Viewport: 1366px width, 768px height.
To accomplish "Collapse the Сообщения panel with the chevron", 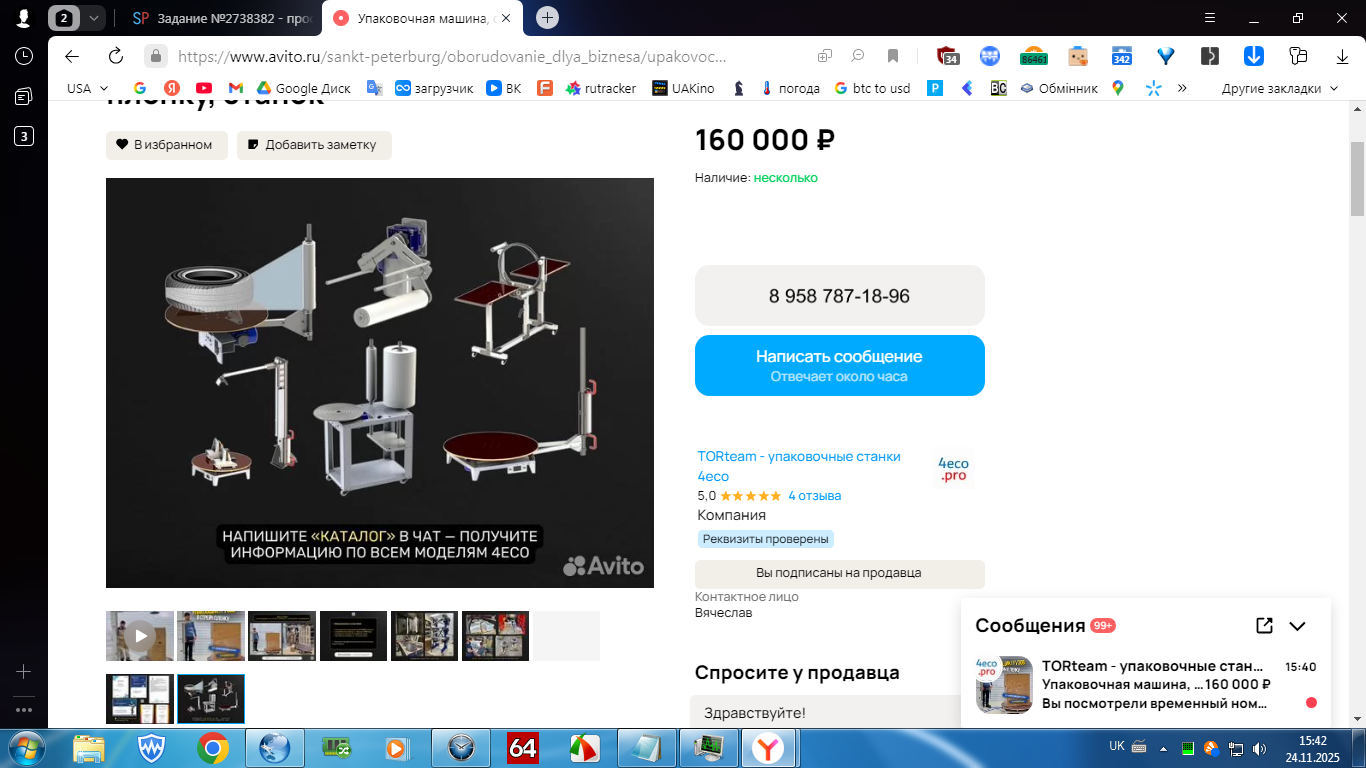I will (x=1297, y=626).
